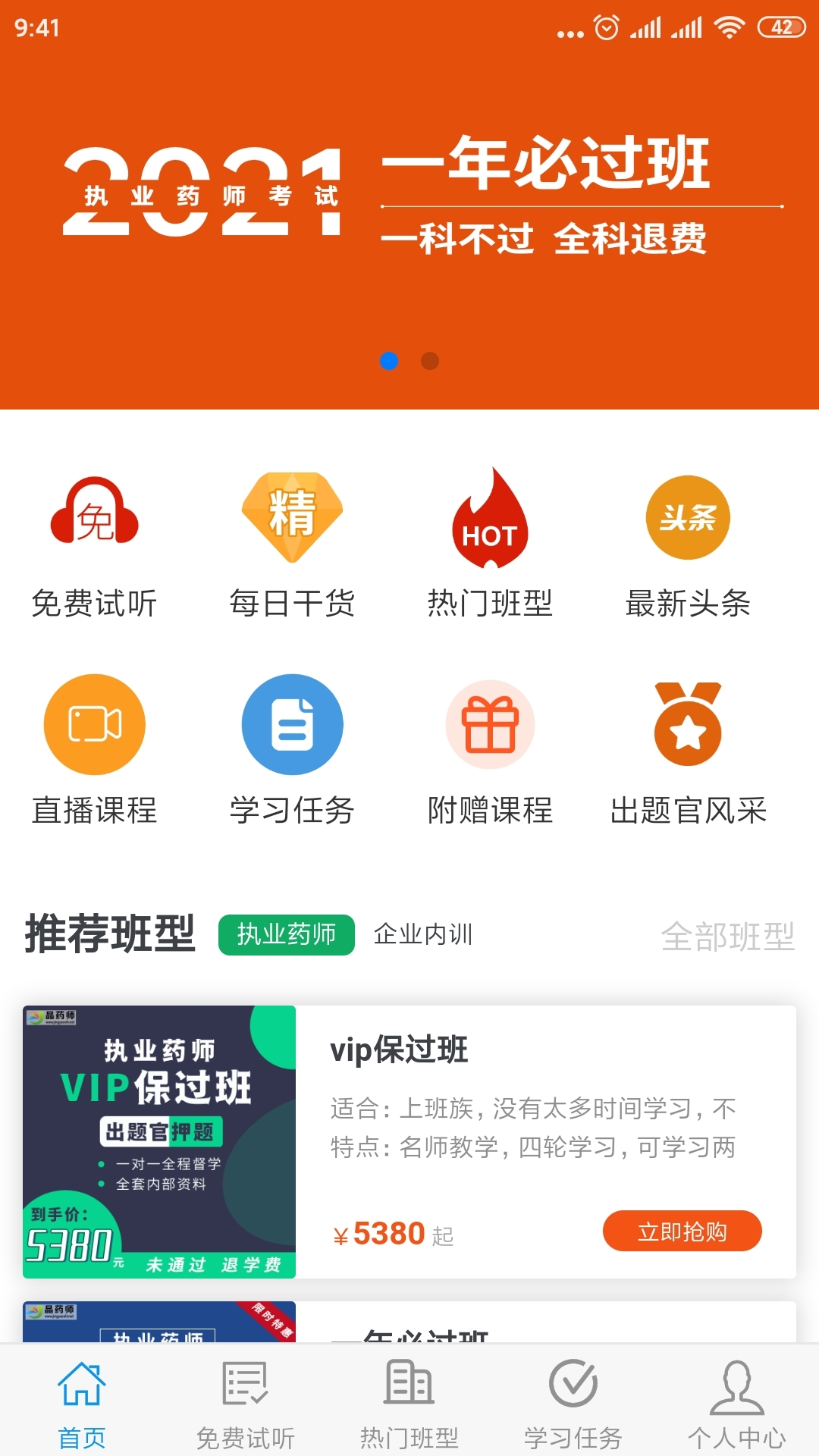Tap the first blue carousel dot
Image resolution: width=819 pixels, height=1456 pixels.
tap(391, 361)
